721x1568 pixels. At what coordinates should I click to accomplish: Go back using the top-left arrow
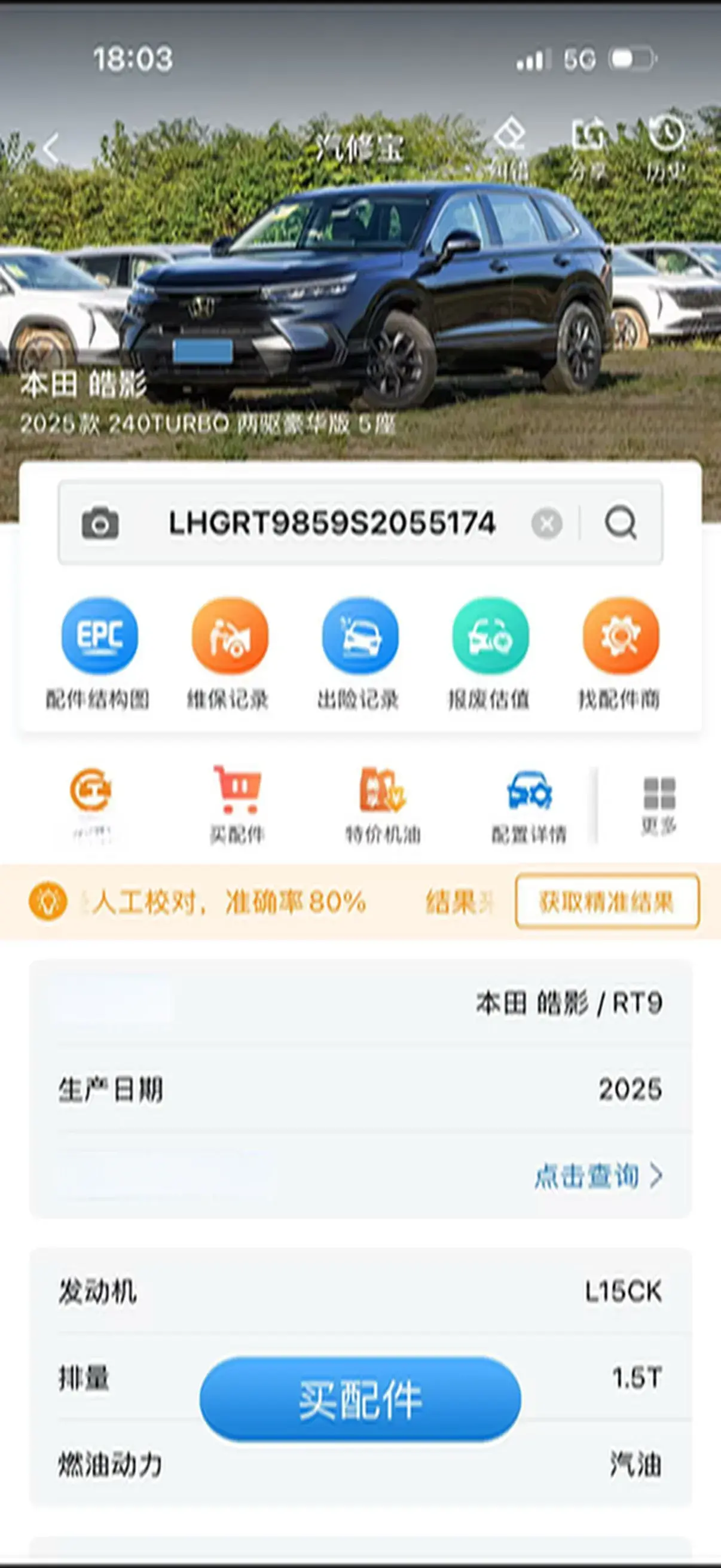(51, 148)
